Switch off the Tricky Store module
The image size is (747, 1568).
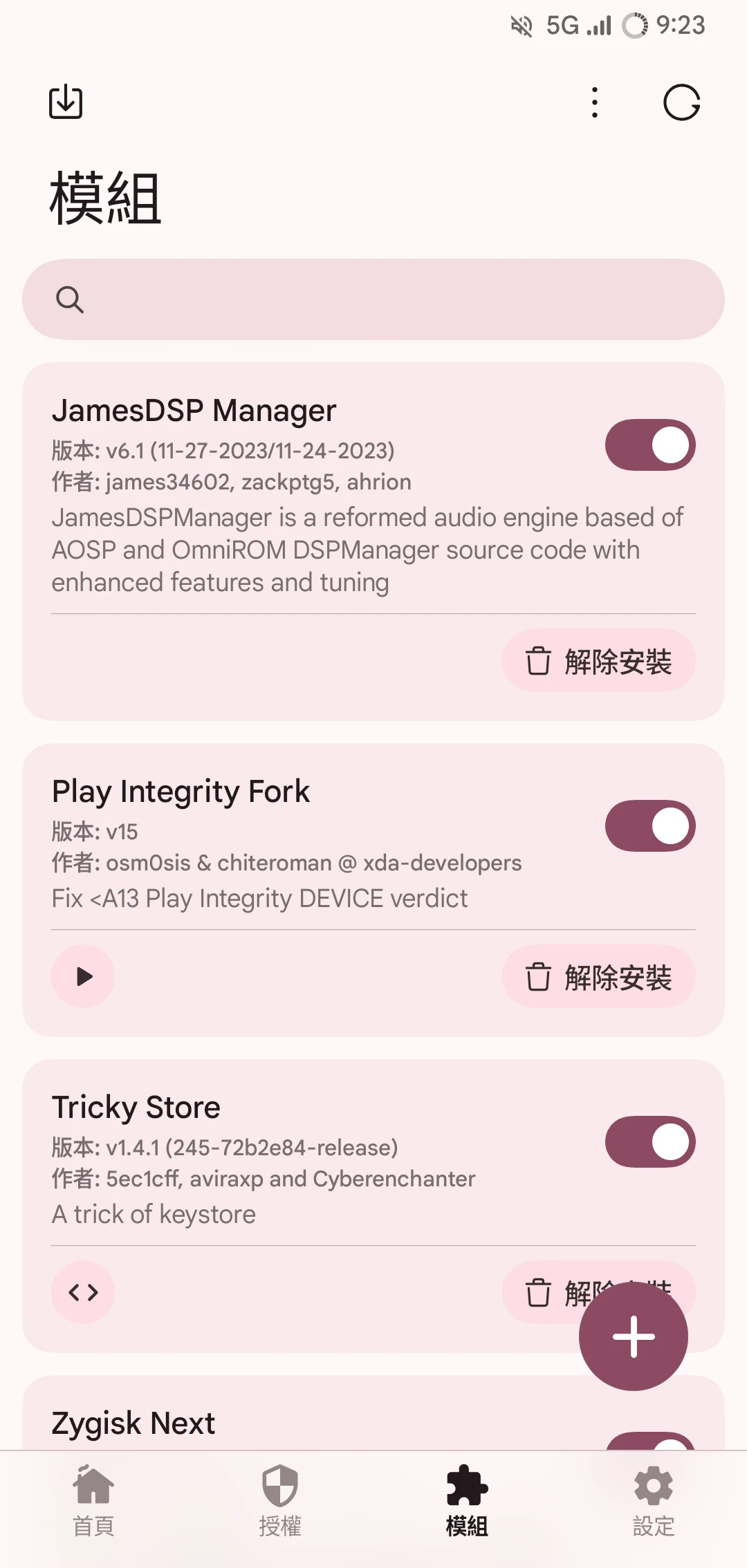(650, 1141)
